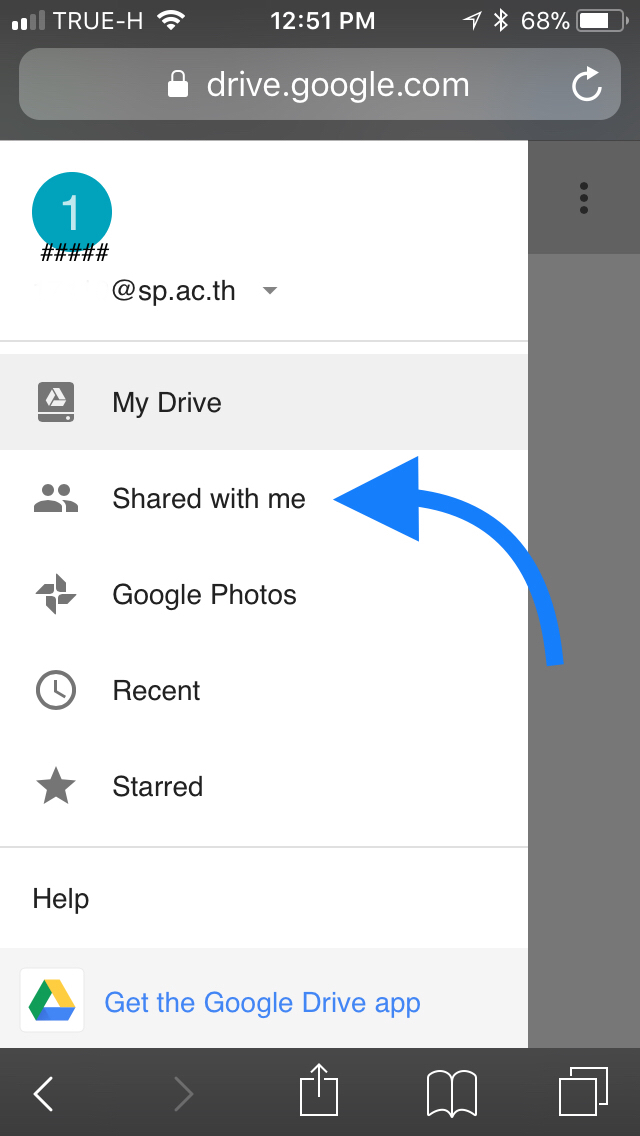This screenshot has height=1136, width=640.
Task: Open Google Photos
Action: pyautogui.click(x=264, y=595)
